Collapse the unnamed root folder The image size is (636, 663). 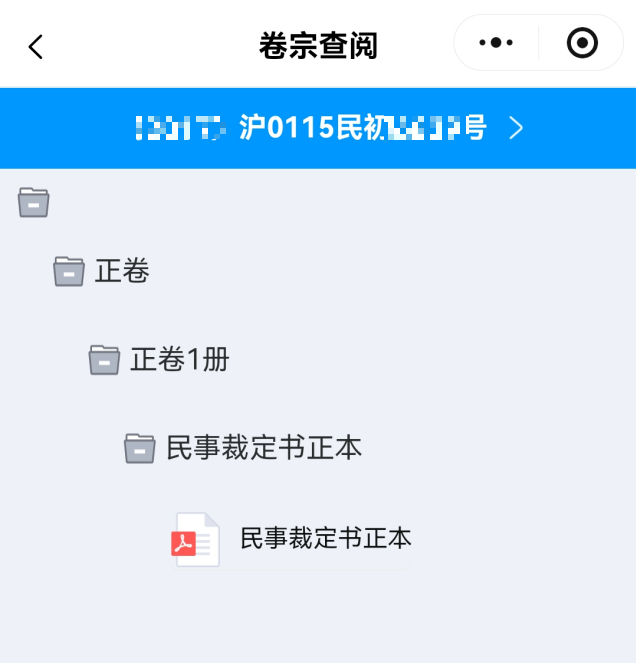click(34, 203)
